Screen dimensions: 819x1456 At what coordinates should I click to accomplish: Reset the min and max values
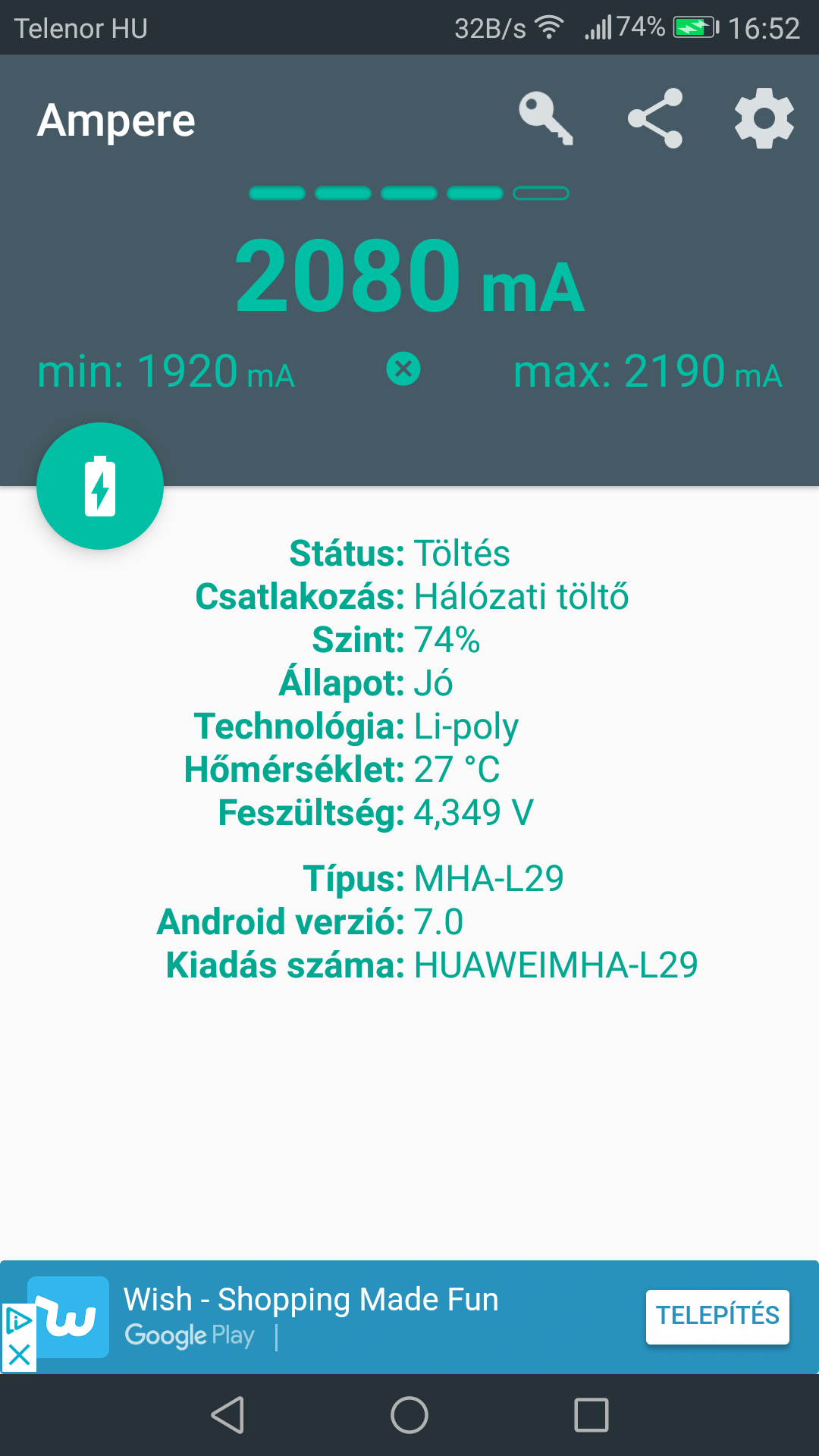[403, 369]
